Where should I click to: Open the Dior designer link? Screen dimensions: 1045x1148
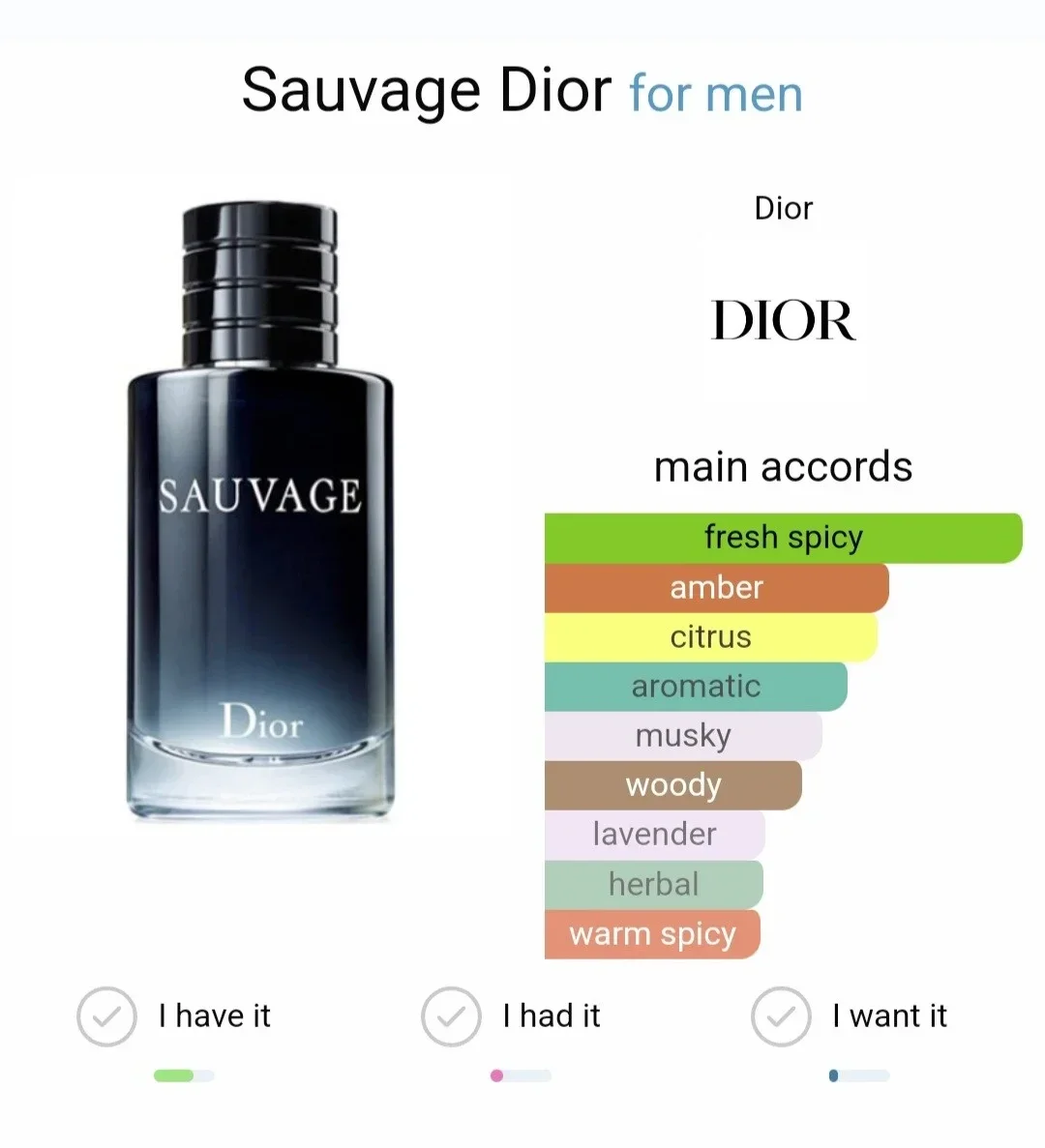pyautogui.click(x=783, y=208)
